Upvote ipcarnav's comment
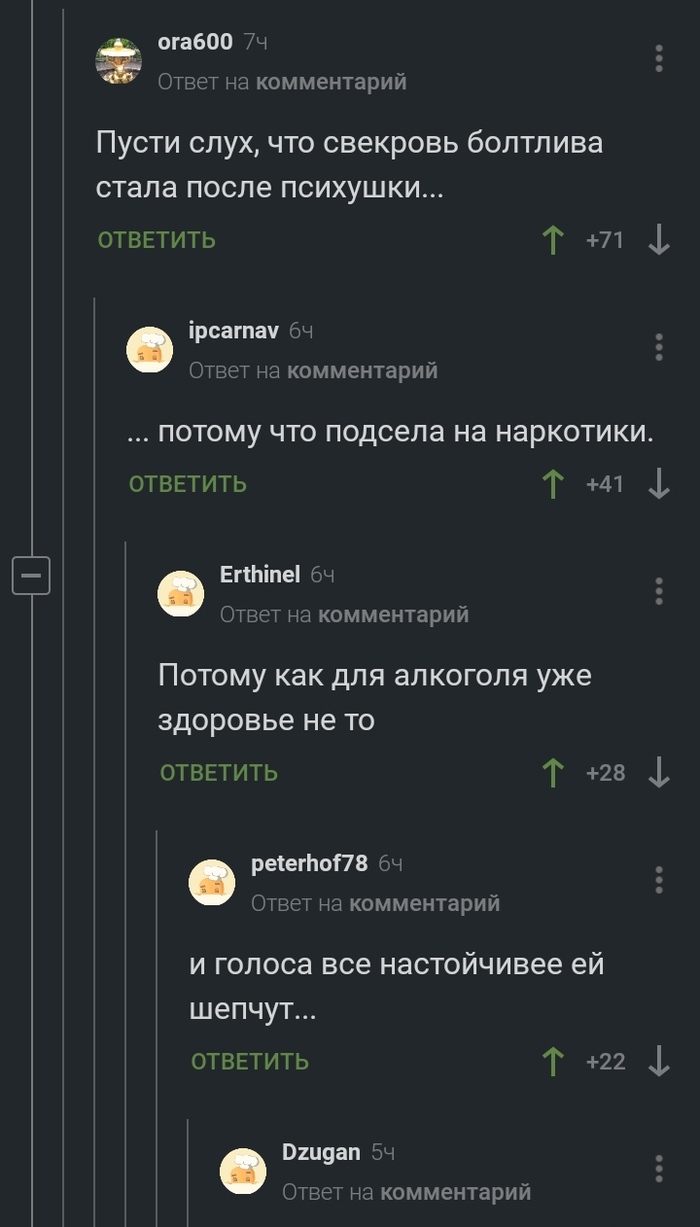The height and width of the screenshot is (1227, 700). [x=552, y=484]
